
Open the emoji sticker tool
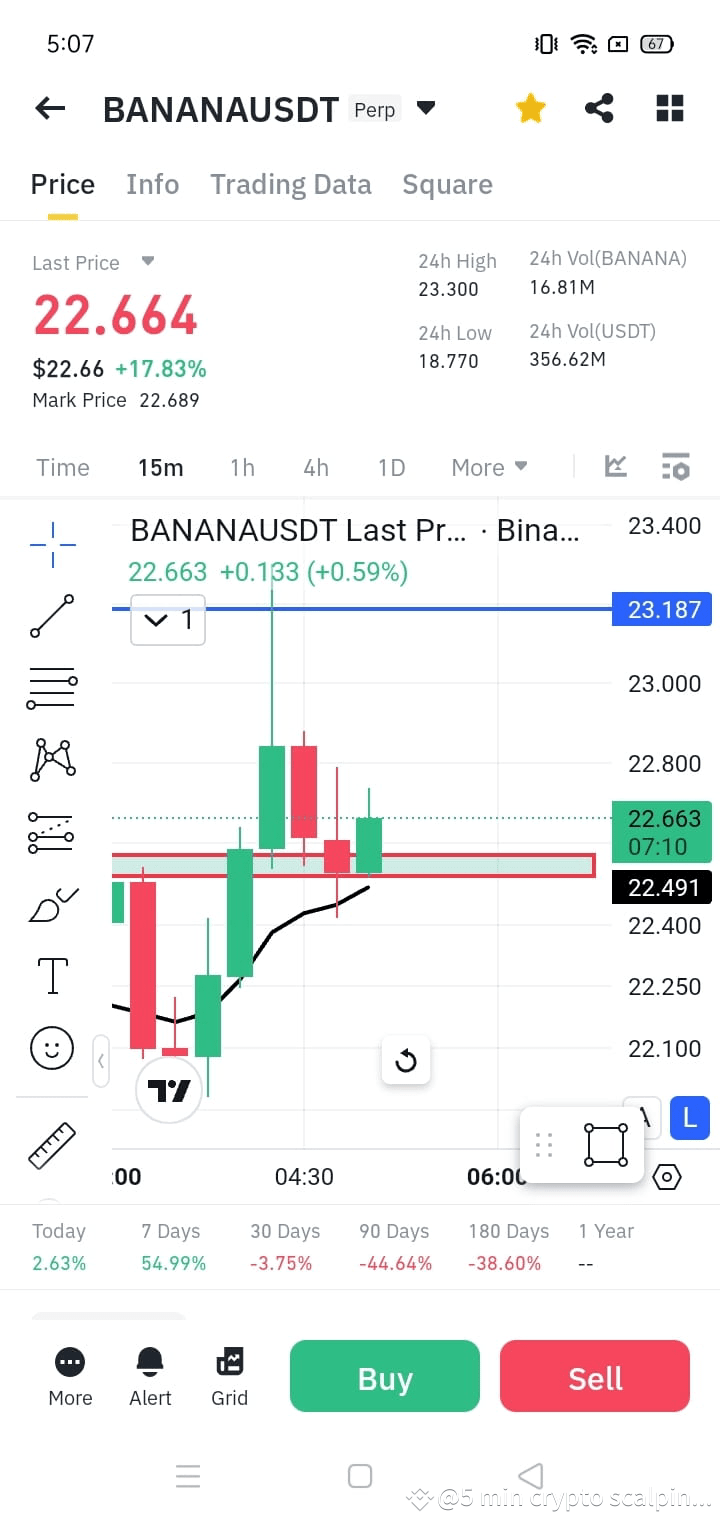click(x=51, y=1047)
